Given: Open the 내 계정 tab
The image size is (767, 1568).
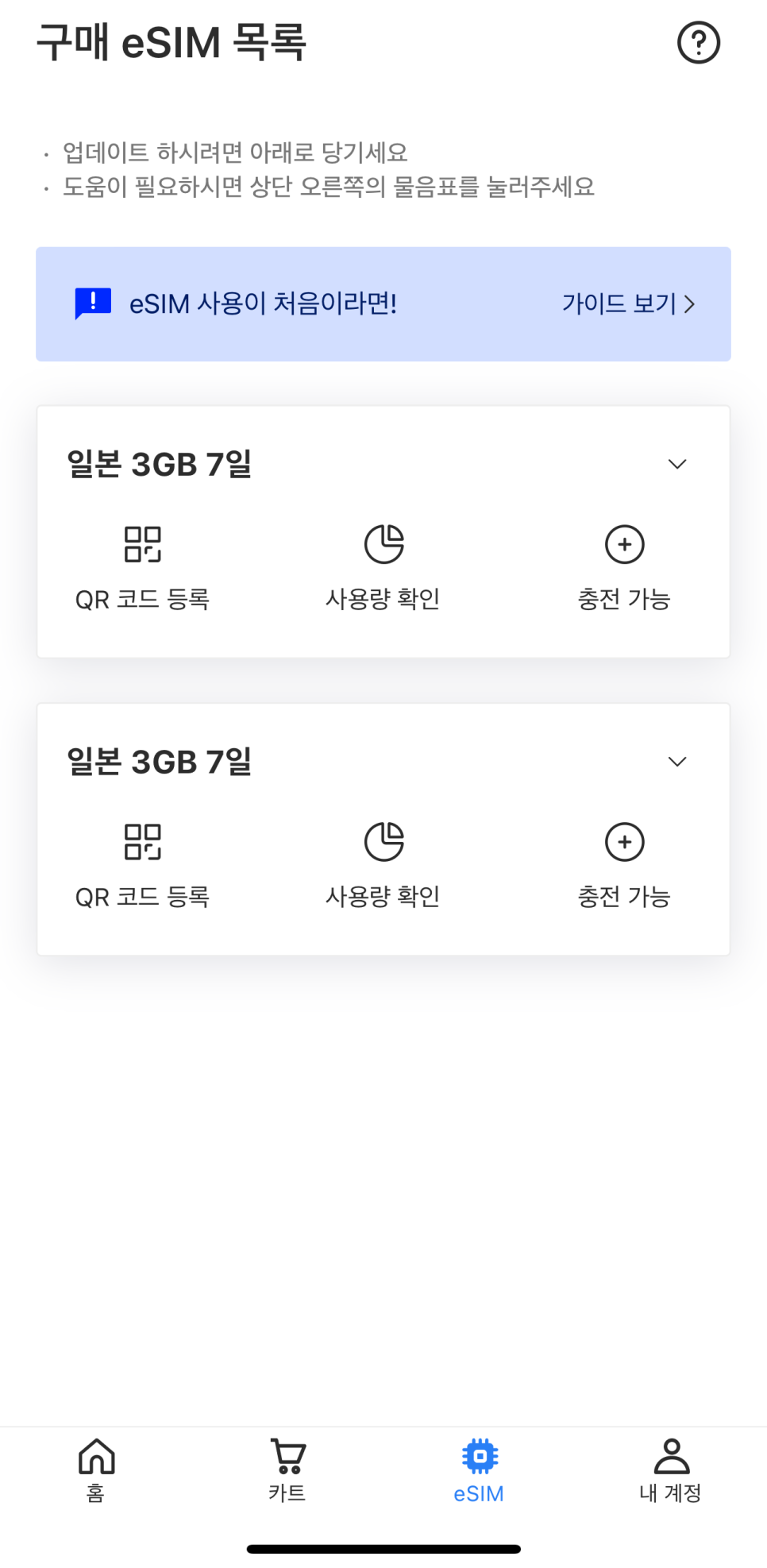Looking at the screenshot, I should coord(671,1470).
